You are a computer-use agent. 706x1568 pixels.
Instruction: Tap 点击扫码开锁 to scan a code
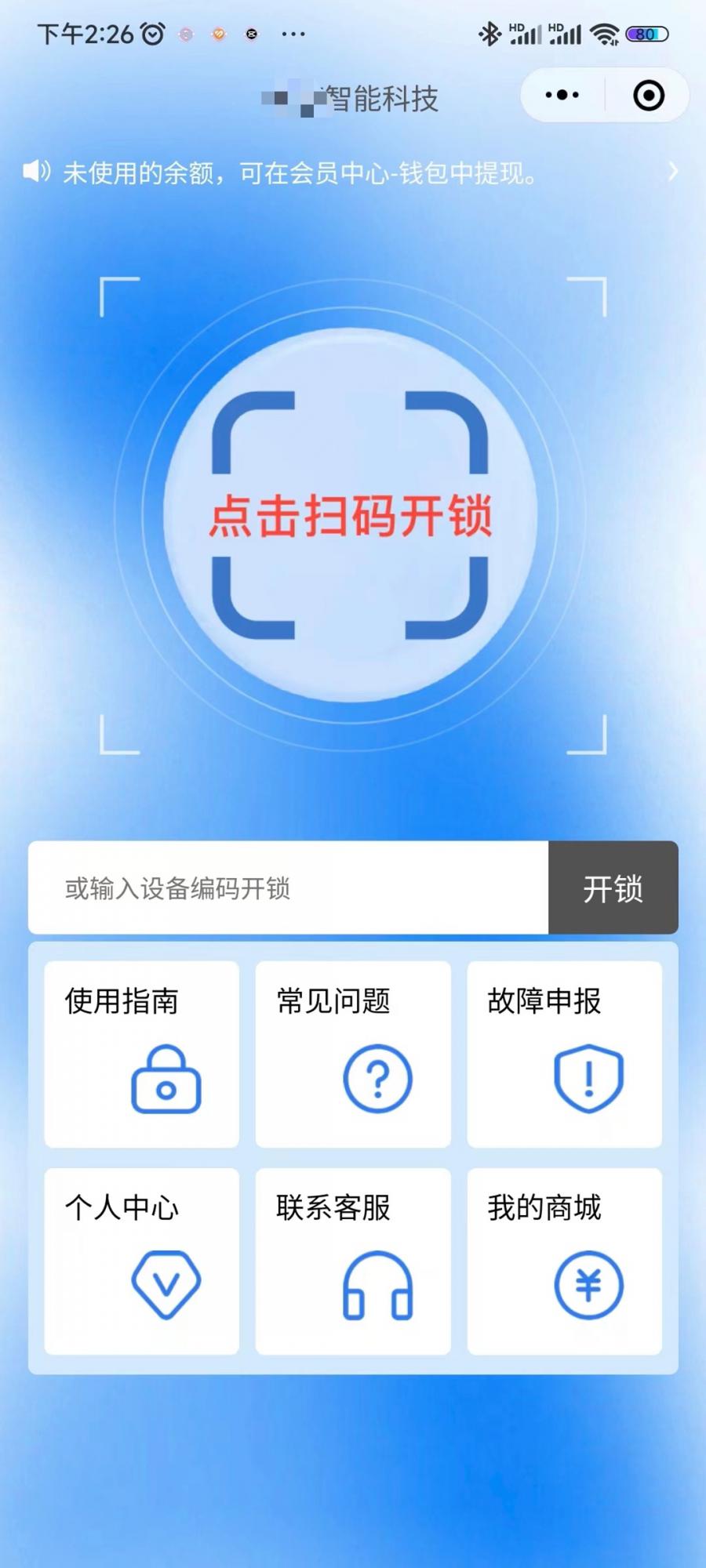pyautogui.click(x=350, y=515)
